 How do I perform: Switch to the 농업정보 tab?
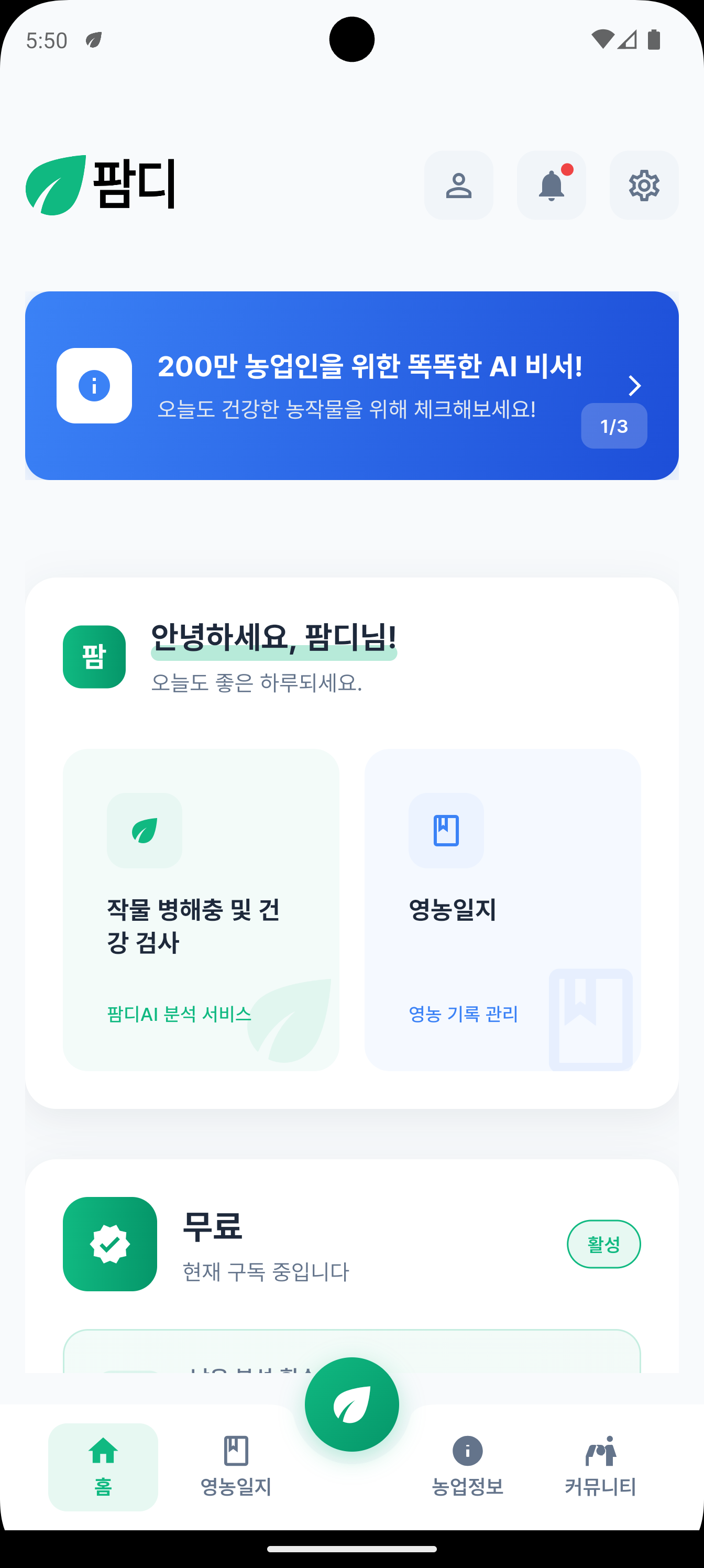[x=467, y=1466]
